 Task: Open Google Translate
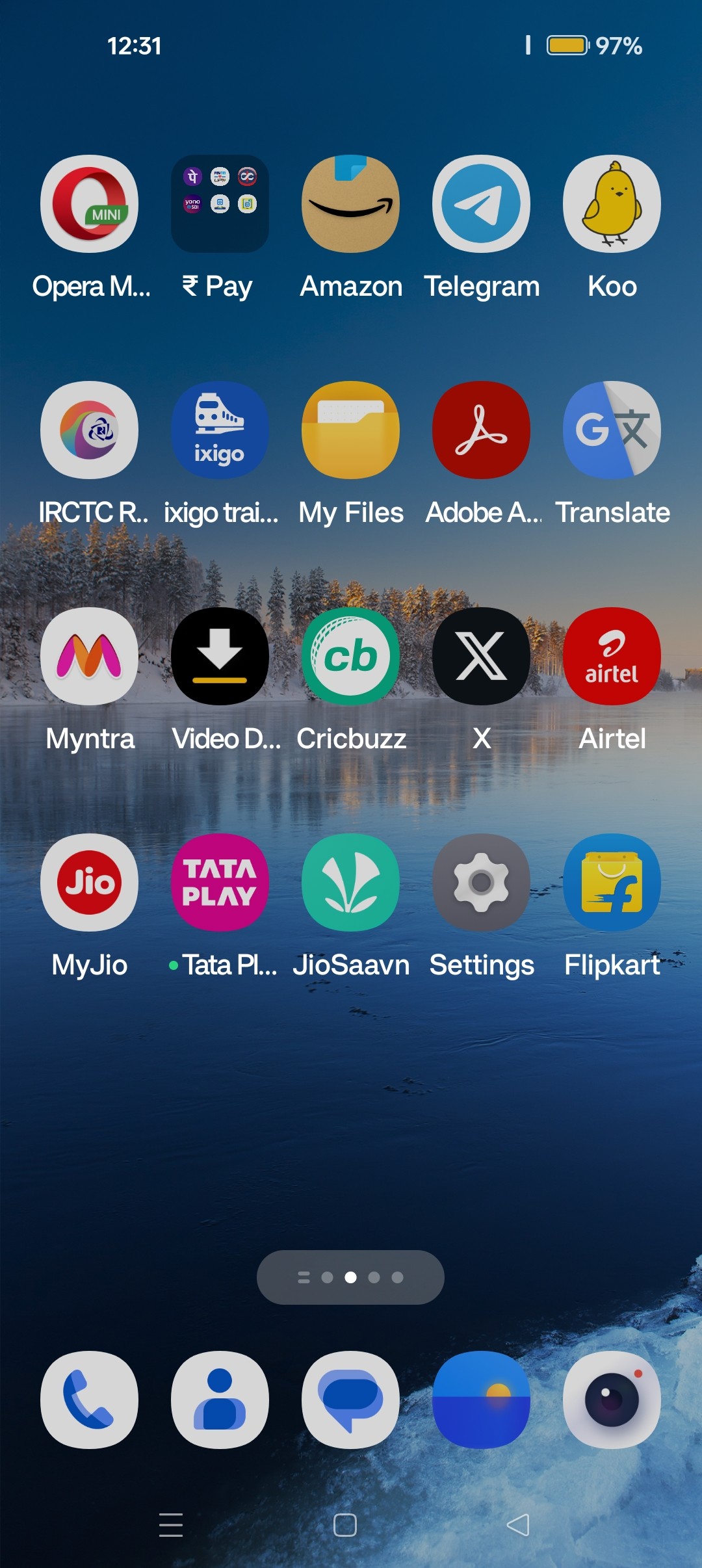pyautogui.click(x=612, y=430)
